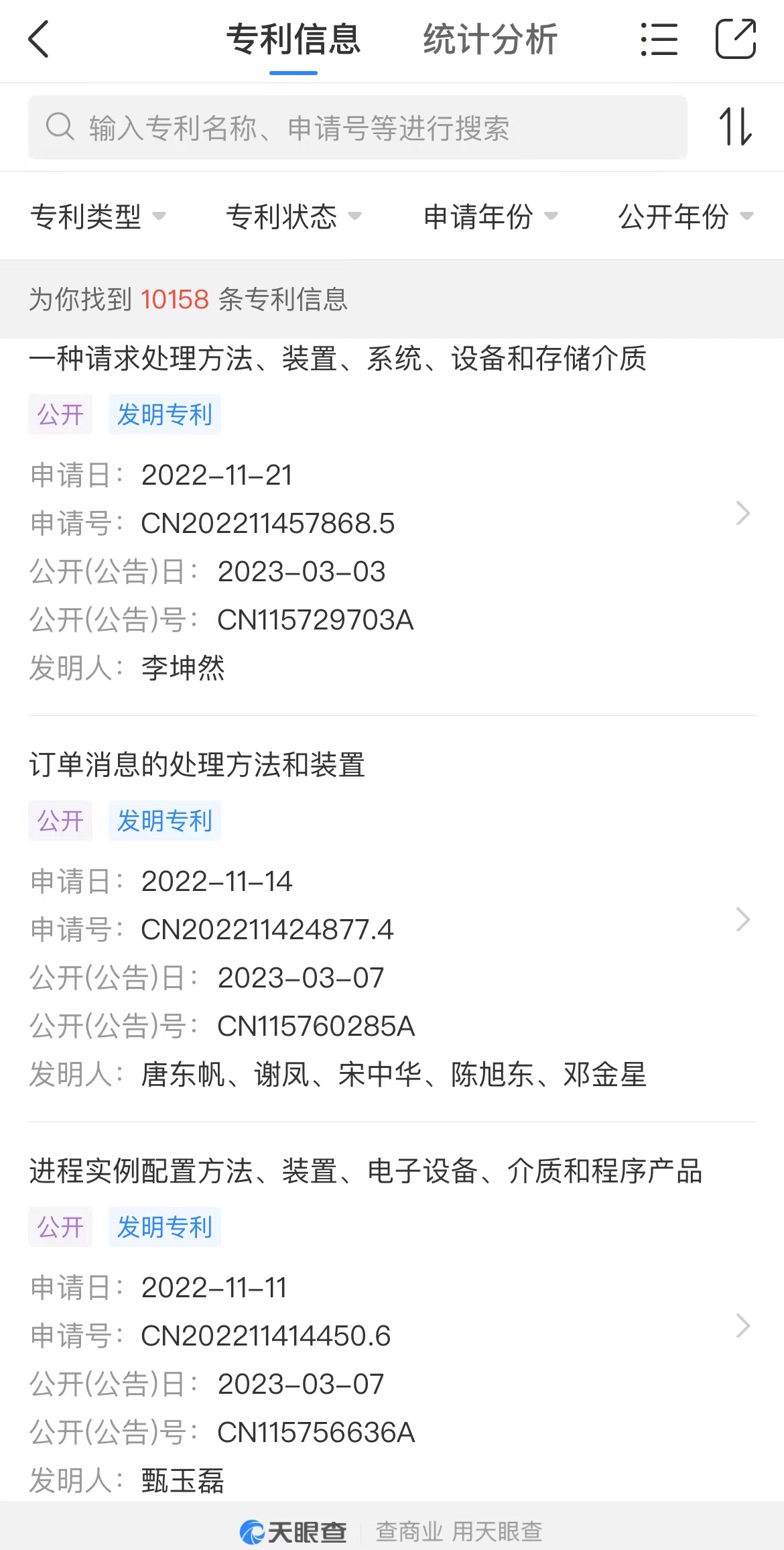Change sort order with the arrows icon
Image resolution: width=784 pixels, height=1550 pixels.
[x=736, y=127]
